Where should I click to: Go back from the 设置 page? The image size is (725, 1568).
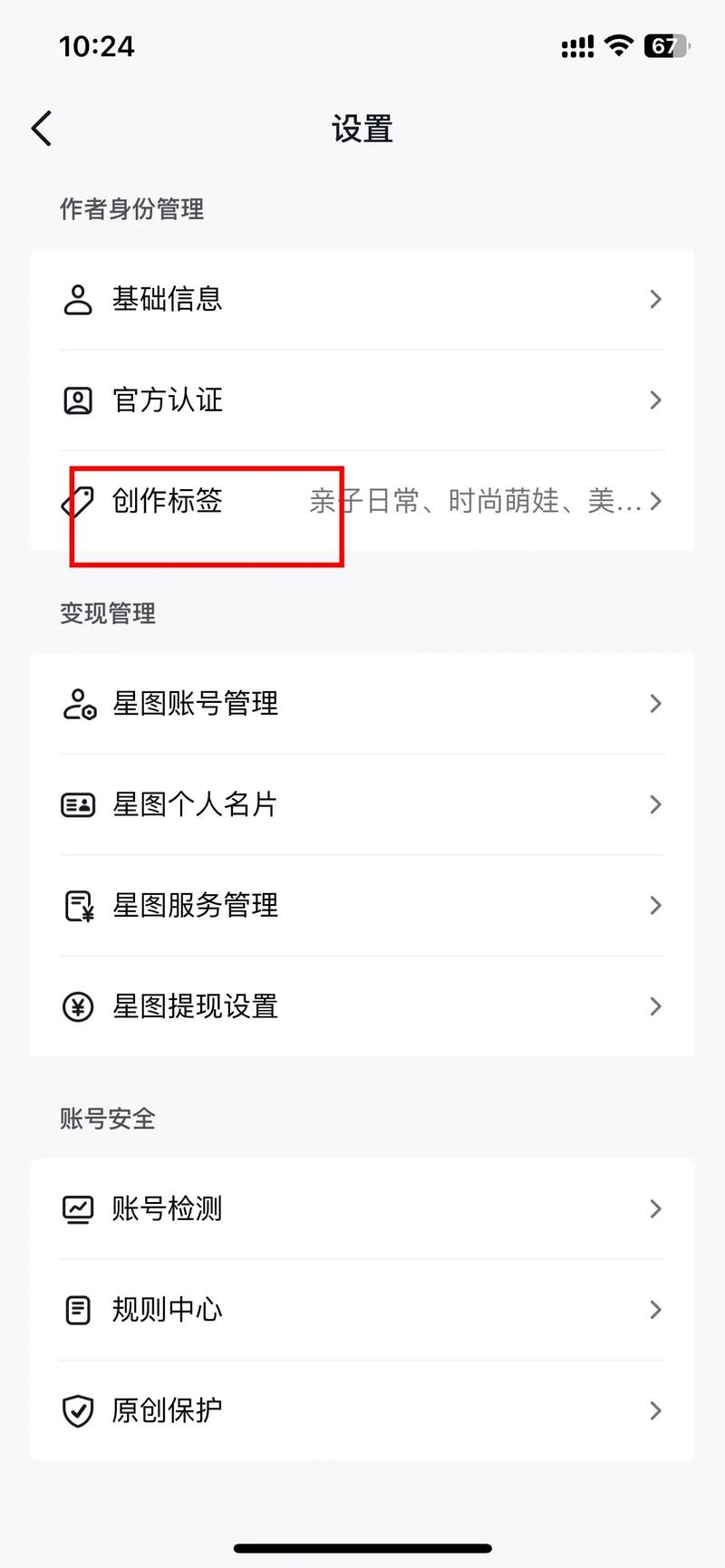42,129
